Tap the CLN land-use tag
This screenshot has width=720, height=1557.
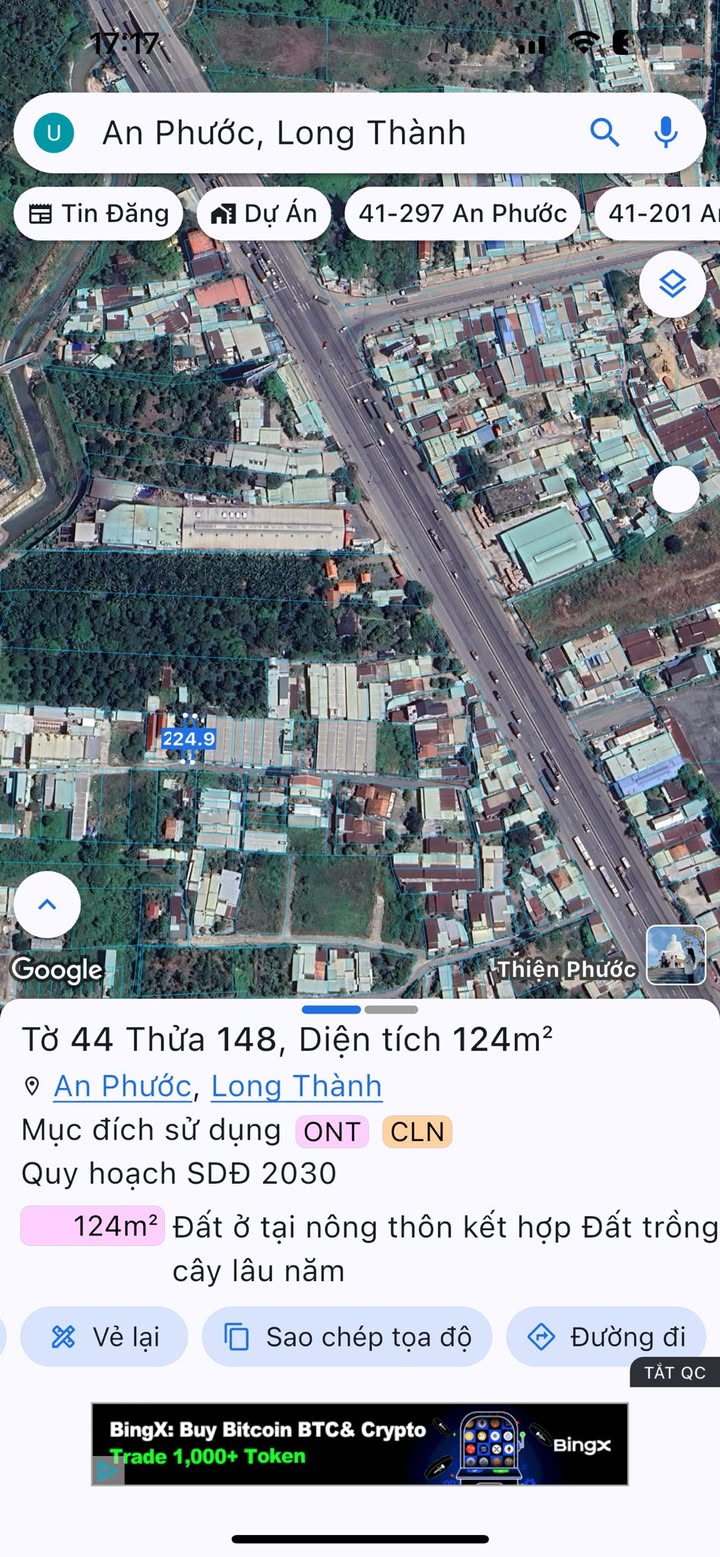[417, 1132]
